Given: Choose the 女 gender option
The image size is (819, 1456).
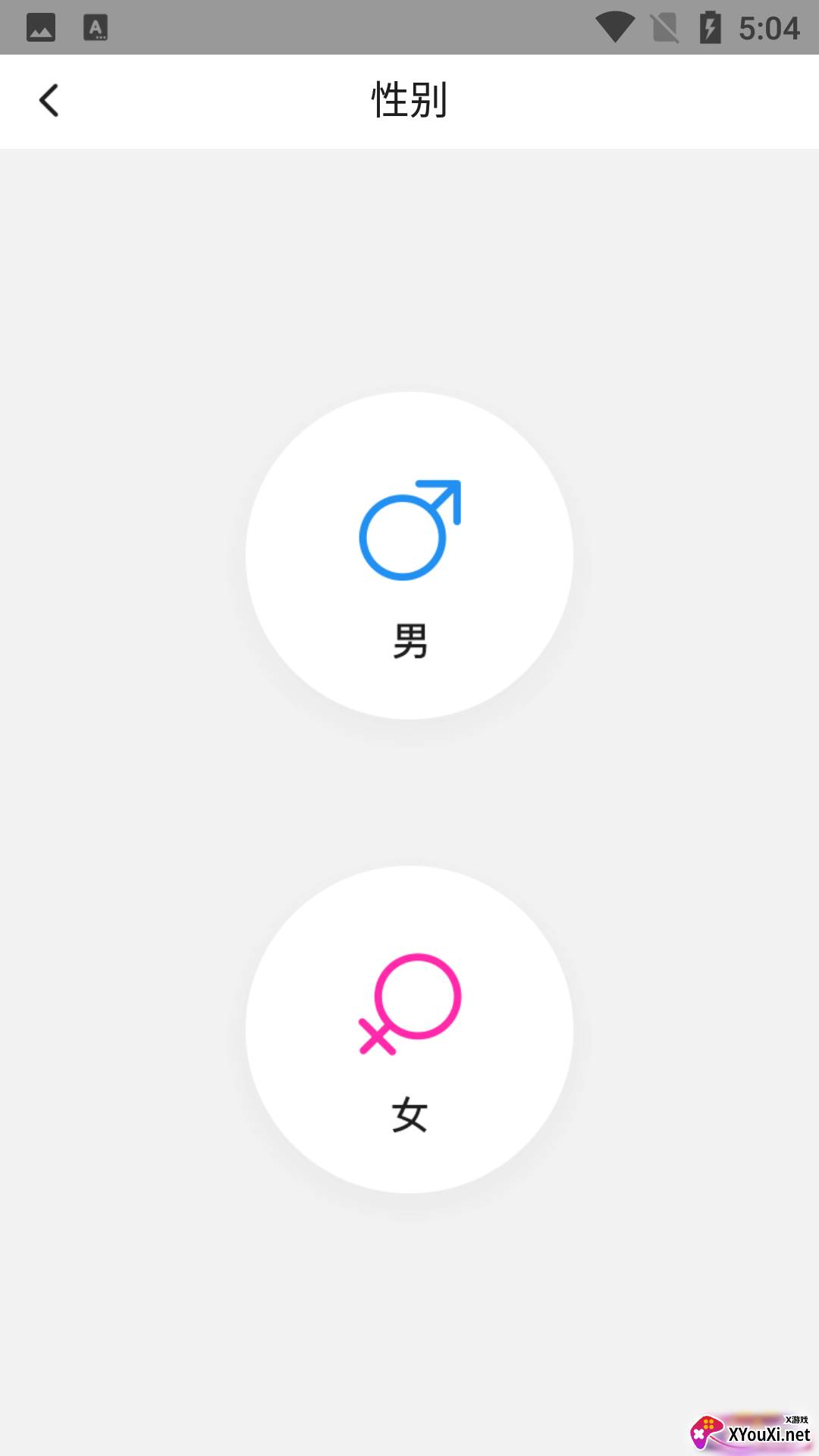Looking at the screenshot, I should 409,1029.
